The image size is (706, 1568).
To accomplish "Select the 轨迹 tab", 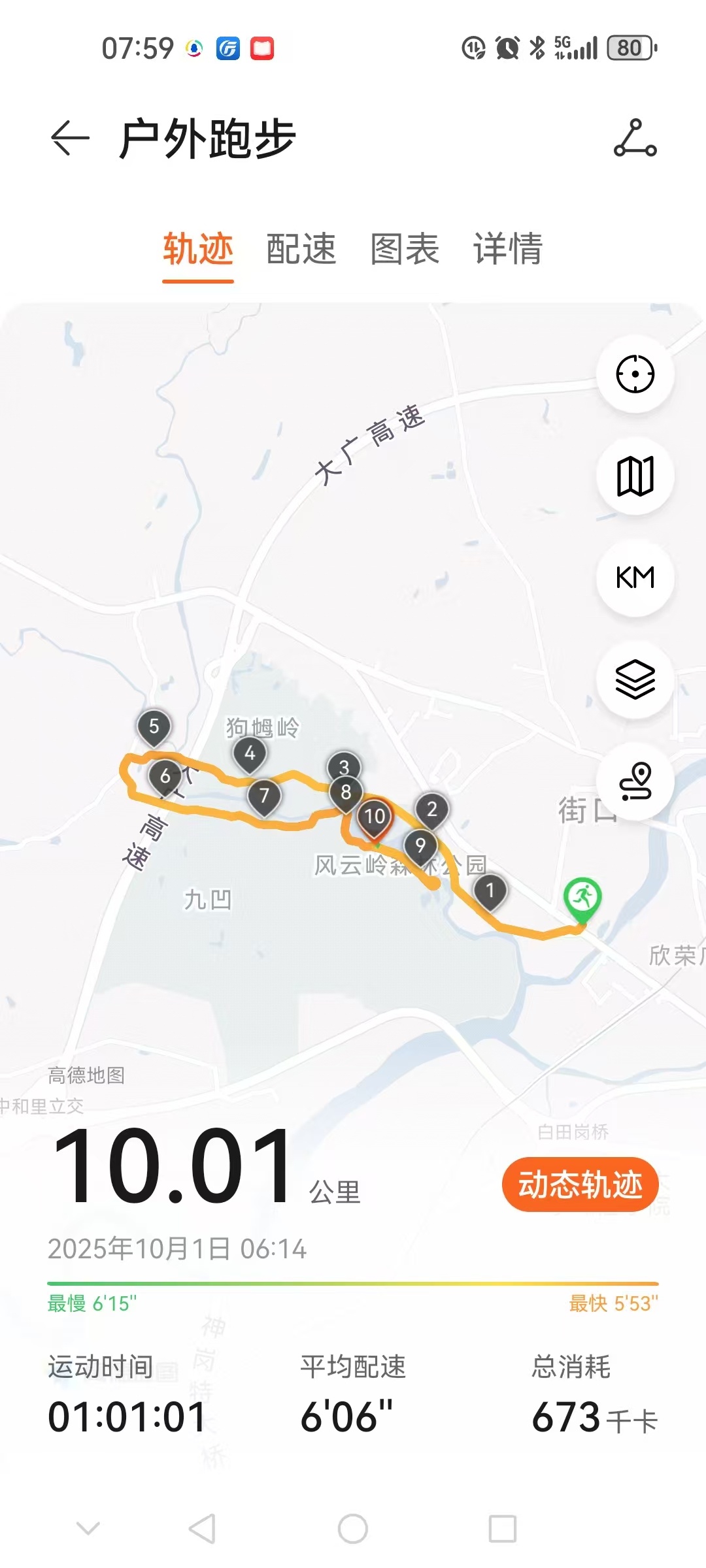I will (x=198, y=249).
